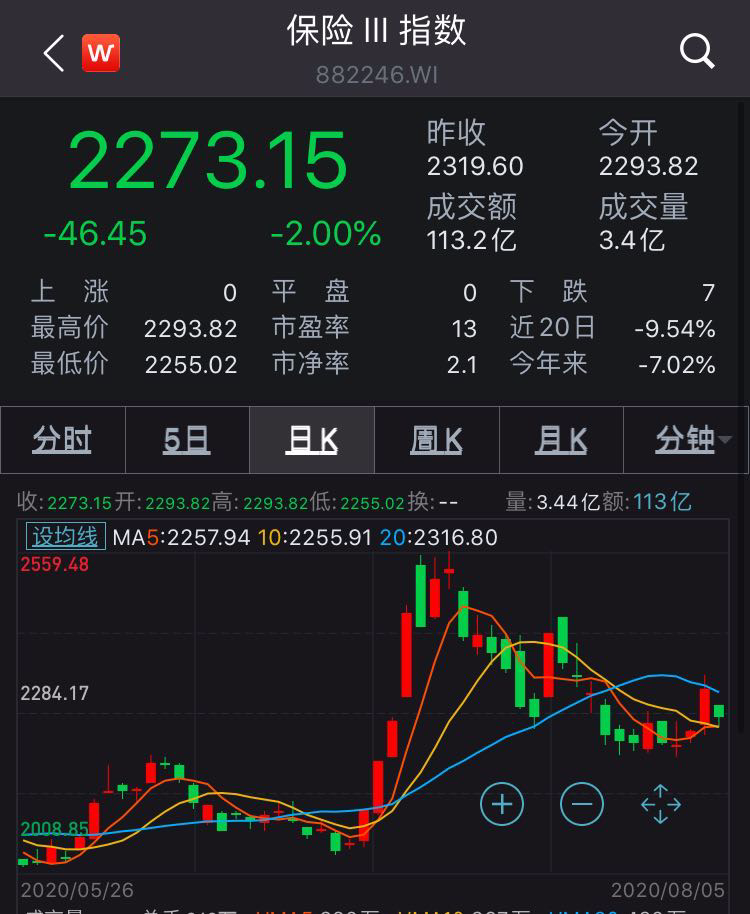750x914 pixels.
Task: Switch to the 月K chart tab
Action: tap(562, 440)
